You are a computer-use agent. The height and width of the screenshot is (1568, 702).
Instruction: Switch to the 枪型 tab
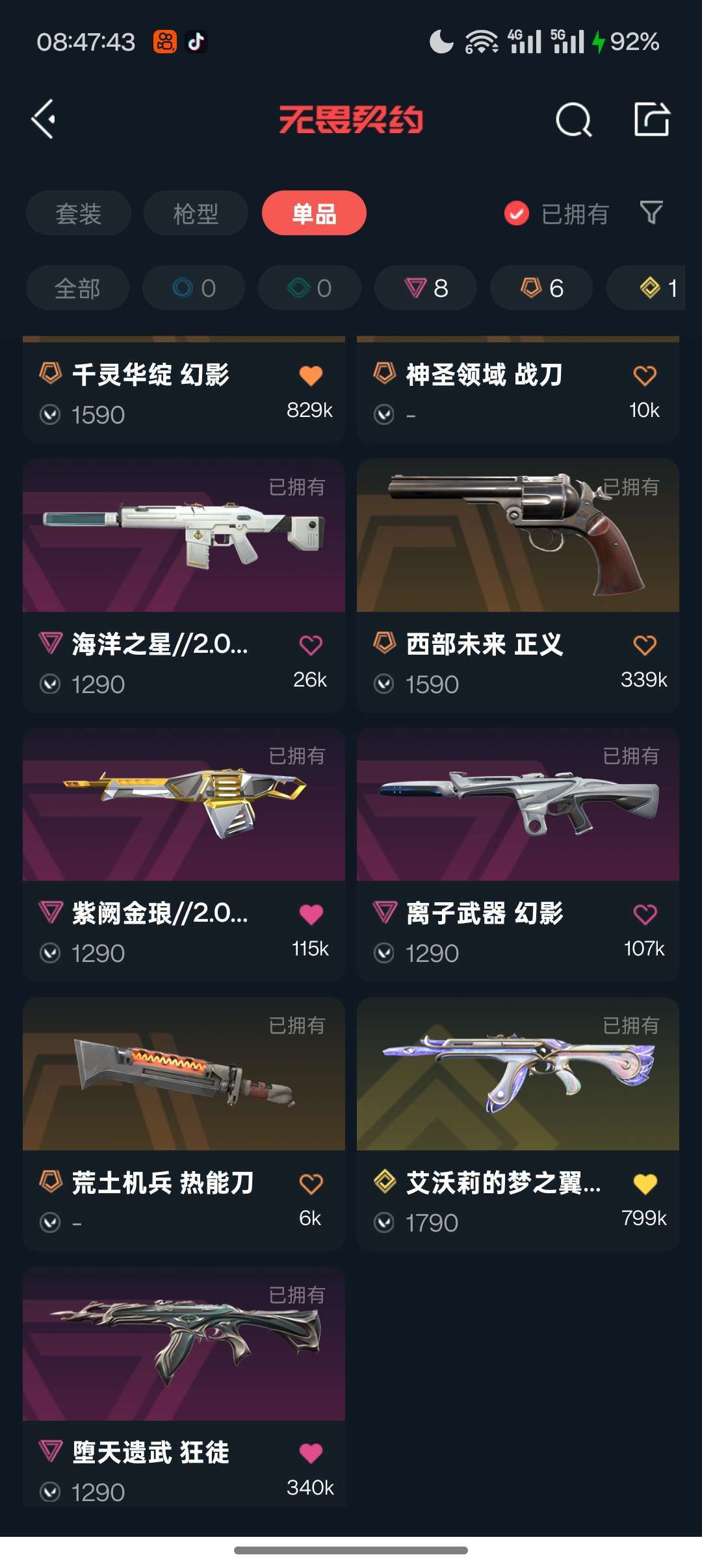click(196, 213)
